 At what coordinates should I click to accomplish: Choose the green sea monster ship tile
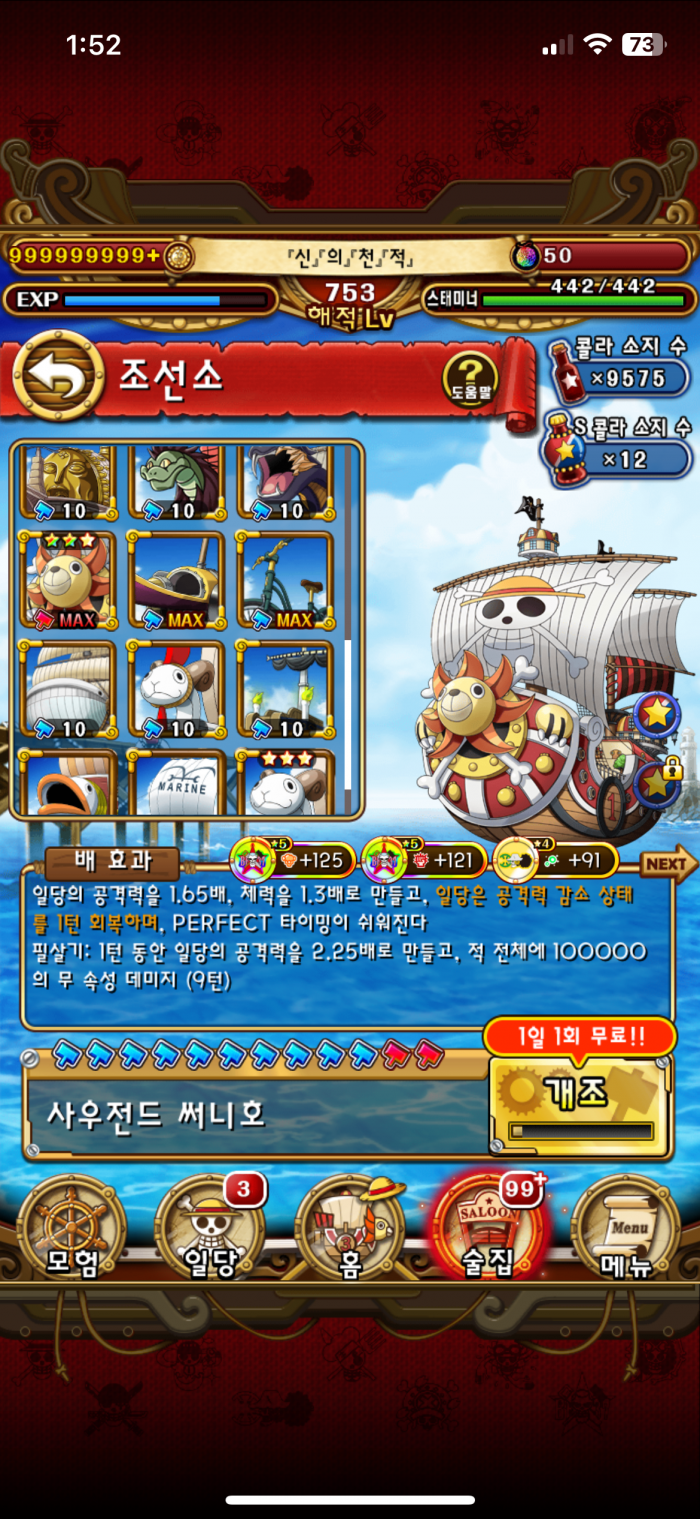coord(176,480)
